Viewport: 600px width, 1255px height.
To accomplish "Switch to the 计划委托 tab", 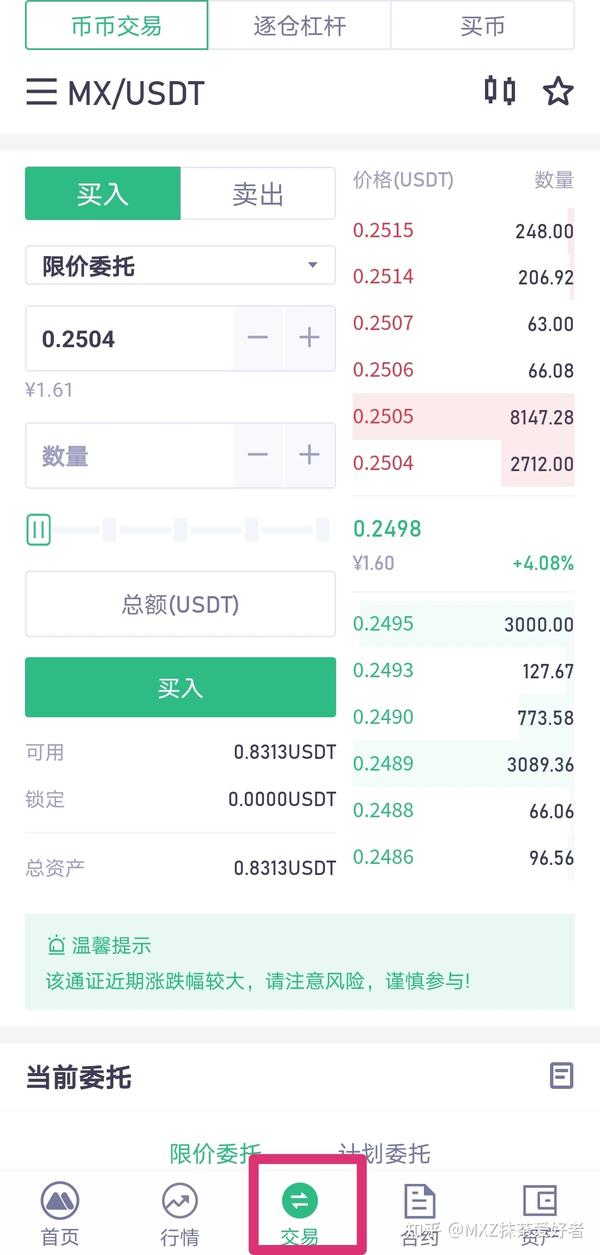I will [384, 1153].
